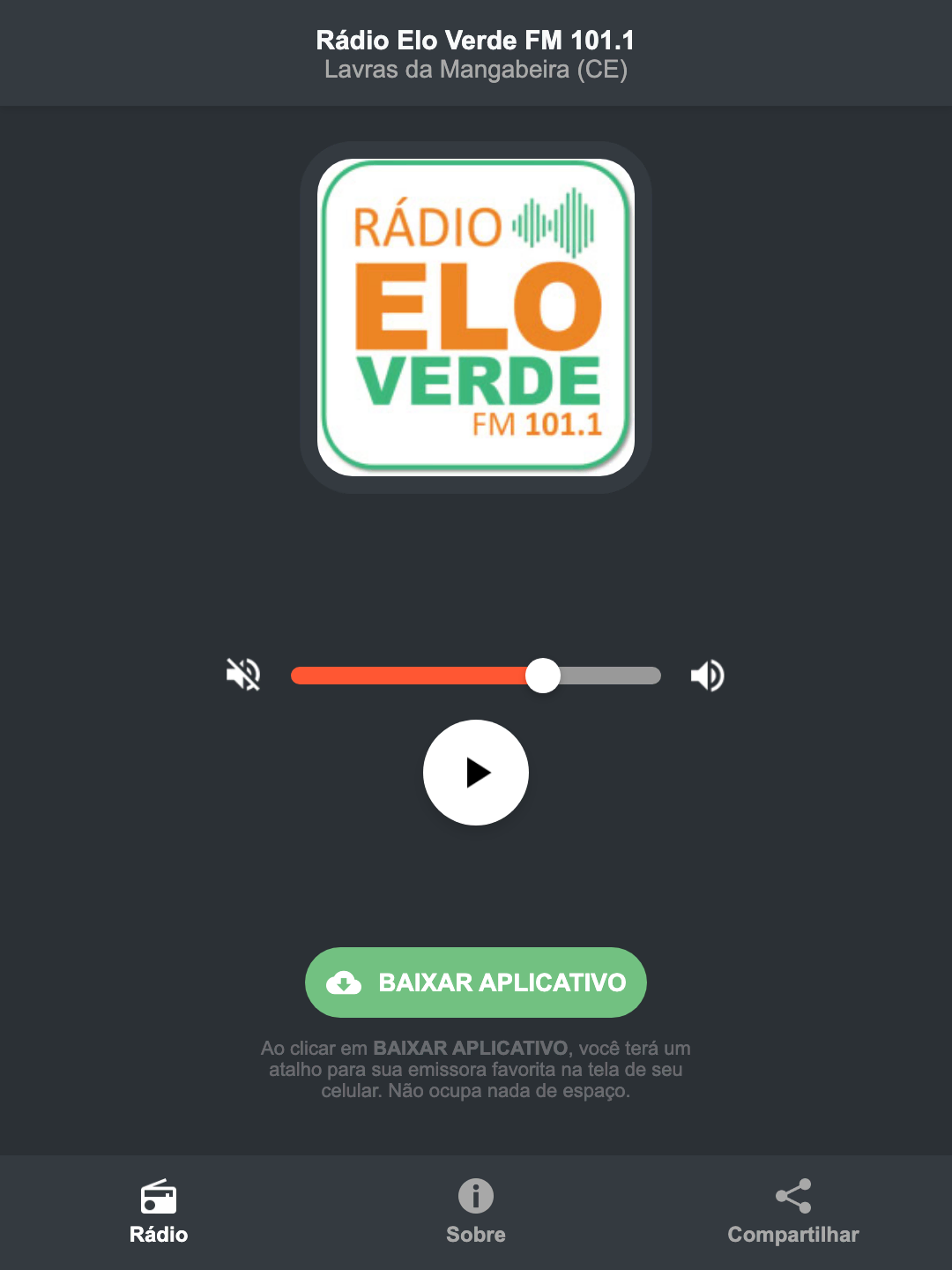952x1270 pixels.
Task: Click the download cloud icon on green button
Action: click(x=346, y=982)
